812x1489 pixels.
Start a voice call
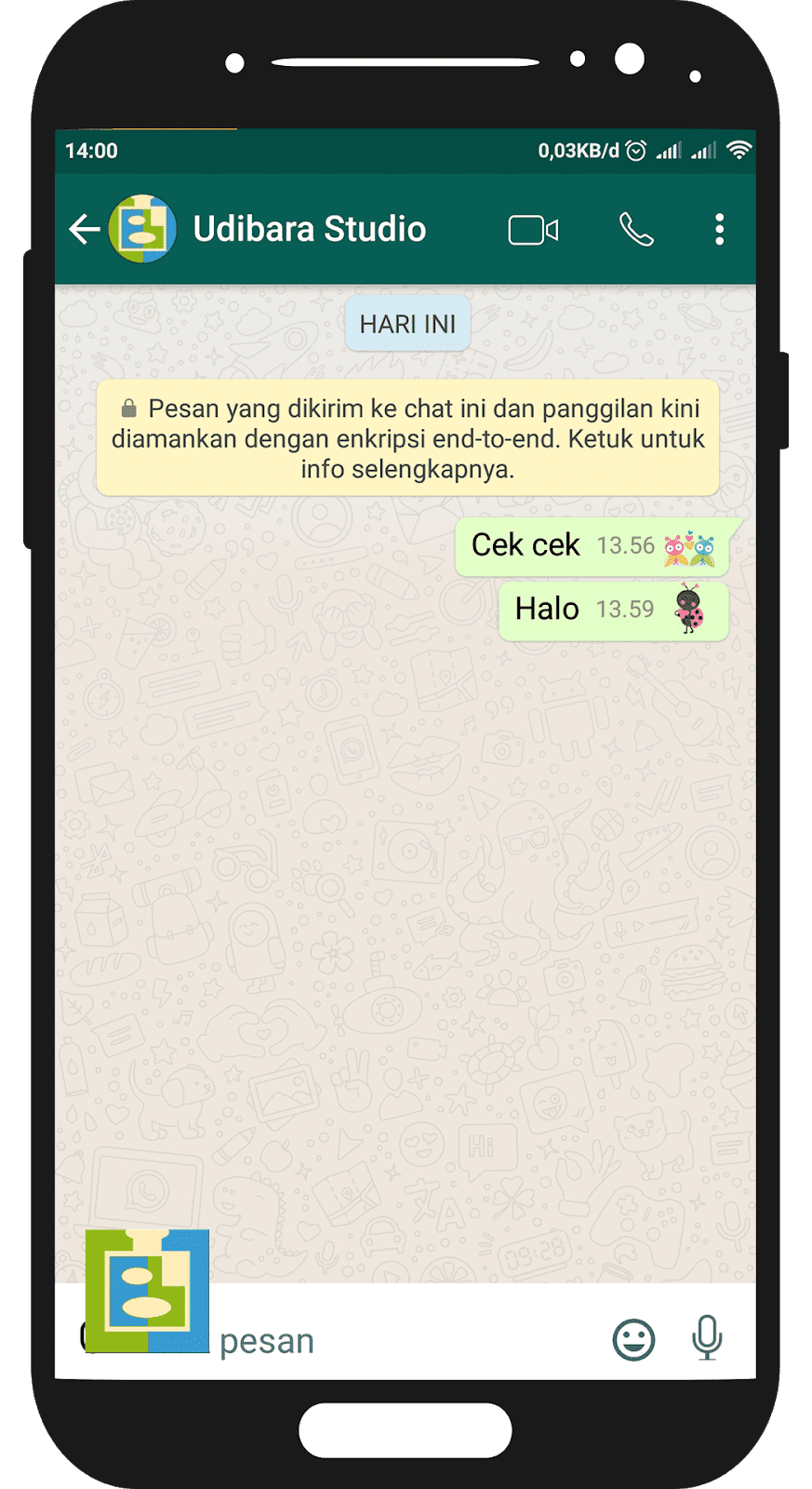[636, 229]
